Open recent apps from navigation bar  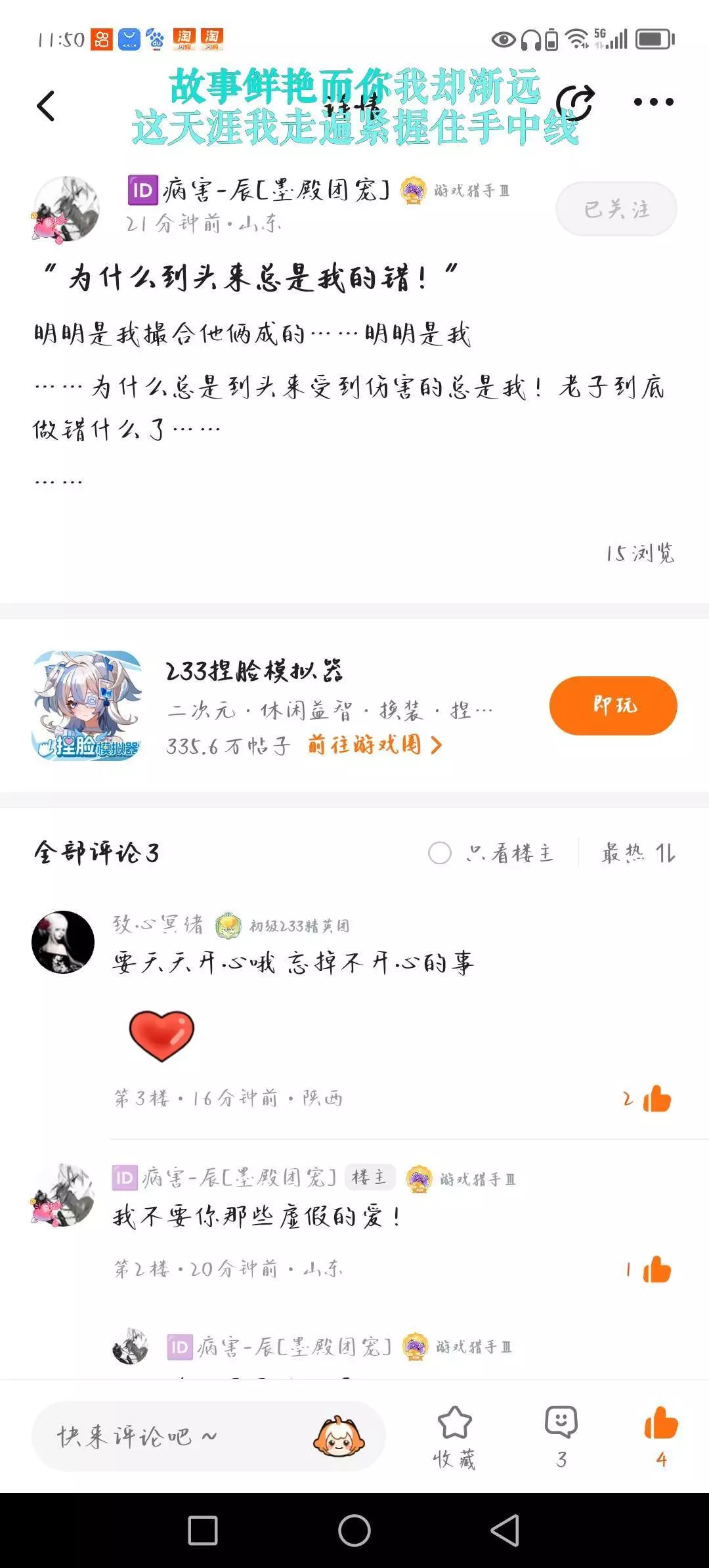pos(203,1531)
